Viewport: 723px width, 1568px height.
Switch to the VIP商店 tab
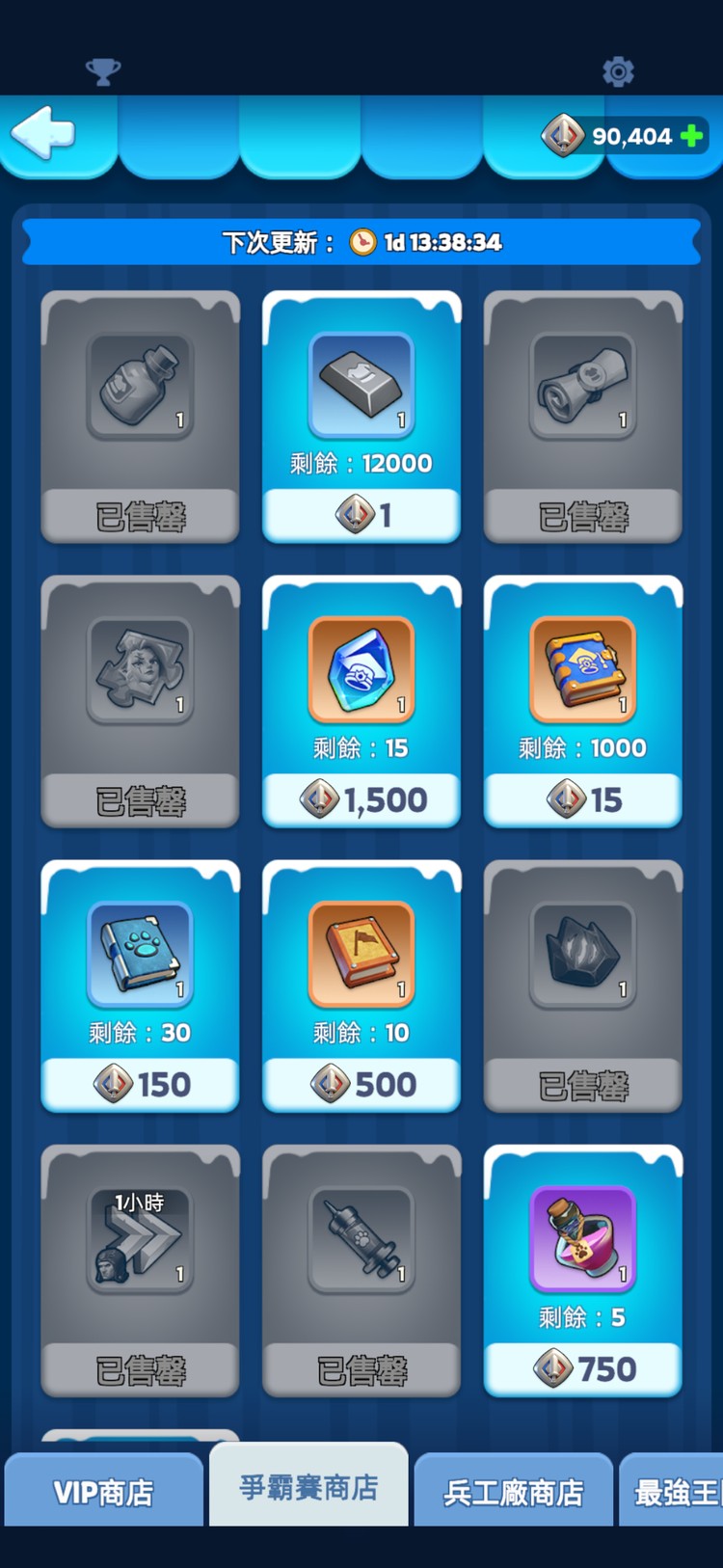click(103, 1492)
